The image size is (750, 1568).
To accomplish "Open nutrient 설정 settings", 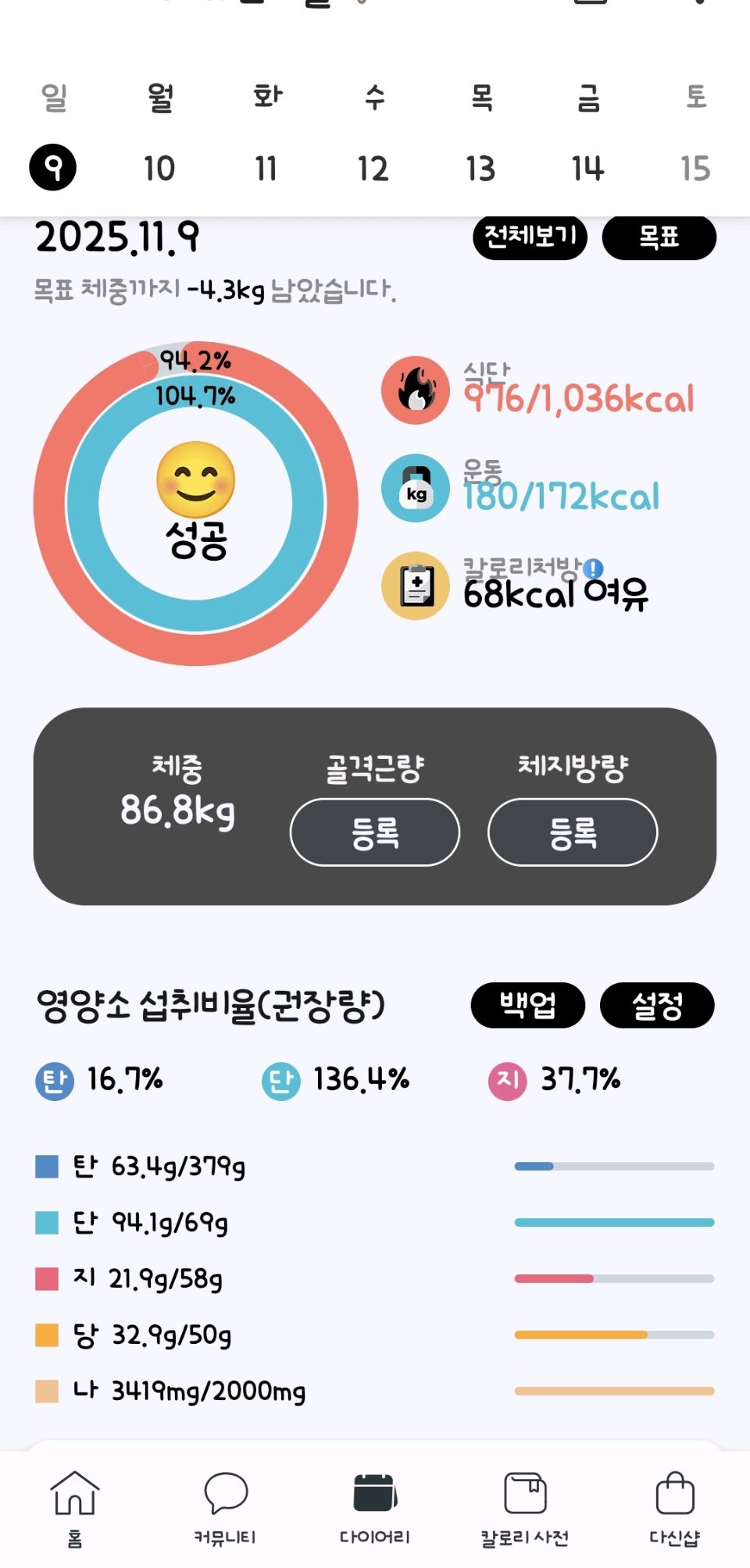I will [x=657, y=1005].
